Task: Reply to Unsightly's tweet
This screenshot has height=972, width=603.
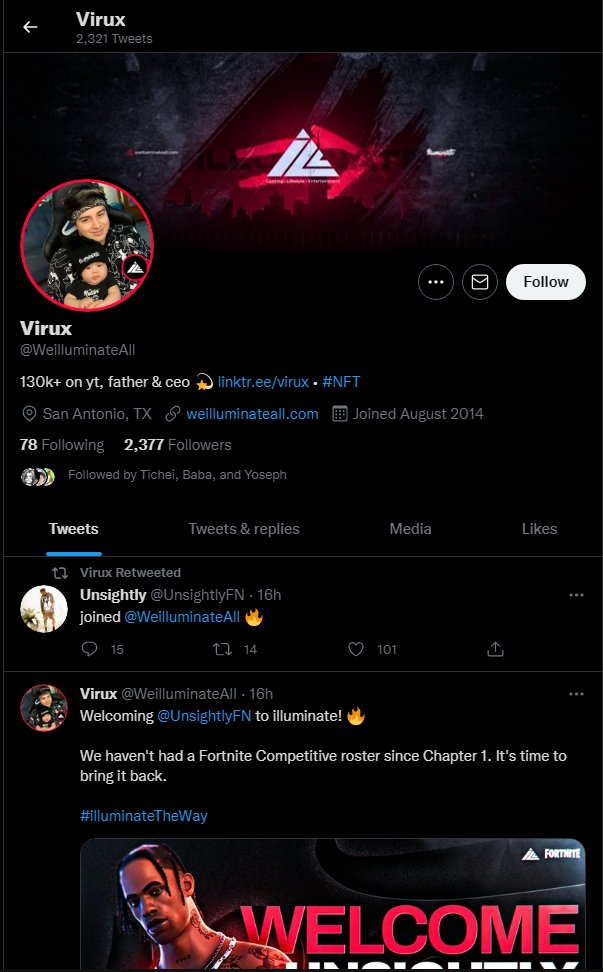Action: point(89,649)
